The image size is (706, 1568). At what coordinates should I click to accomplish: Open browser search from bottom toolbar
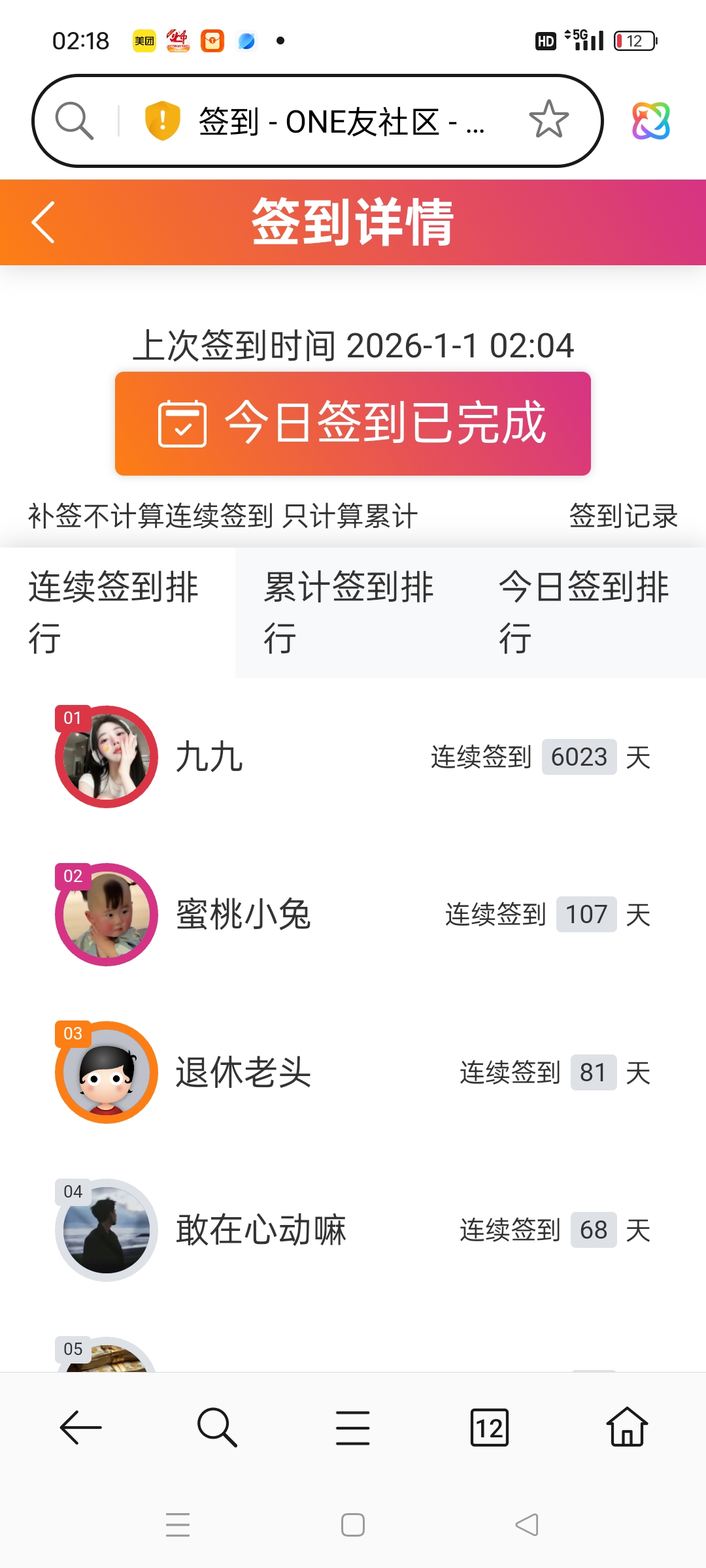click(x=216, y=1428)
